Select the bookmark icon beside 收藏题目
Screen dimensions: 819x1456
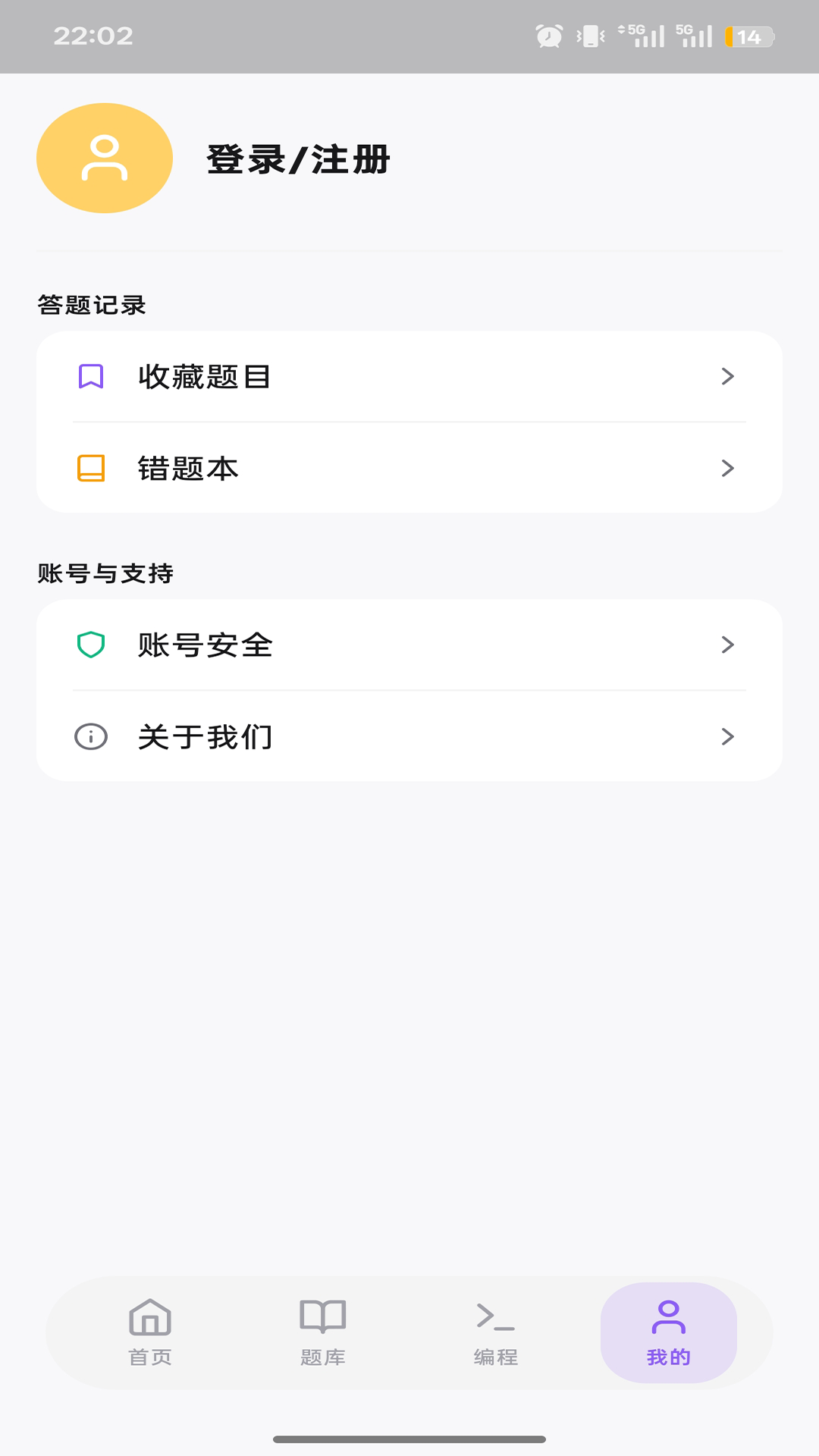[90, 375]
